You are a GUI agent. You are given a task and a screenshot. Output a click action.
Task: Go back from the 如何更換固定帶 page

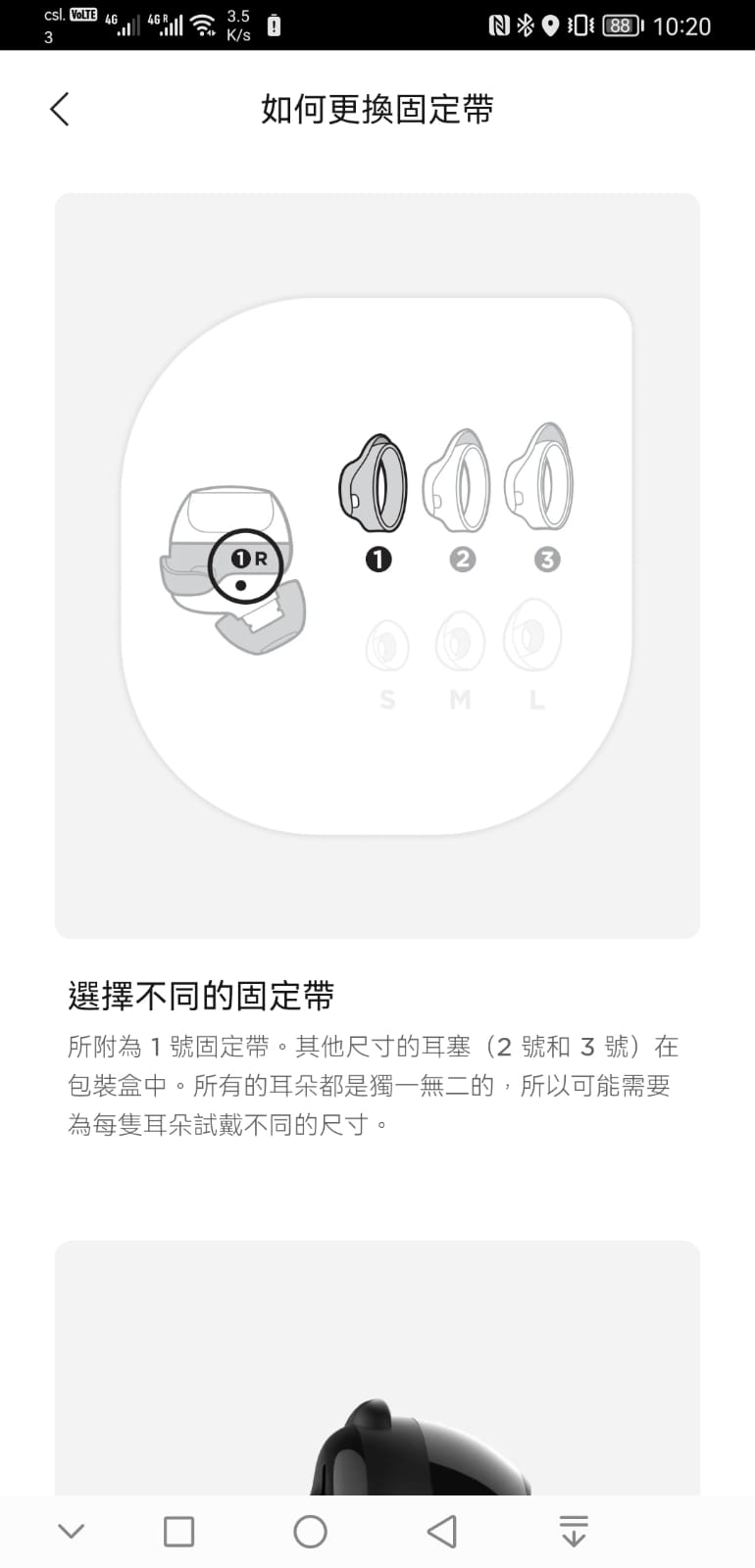pos(60,109)
